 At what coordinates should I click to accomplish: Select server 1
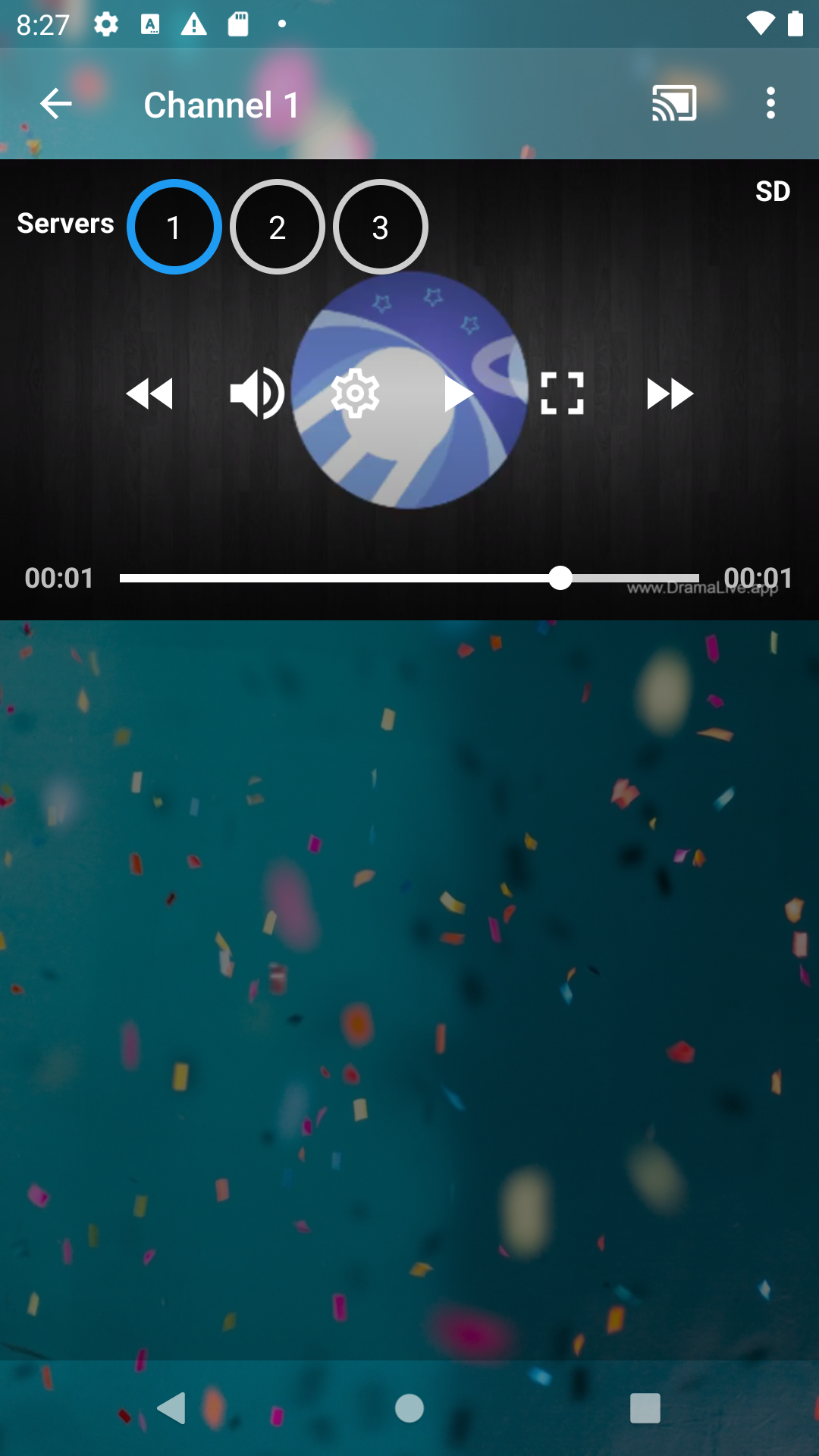[x=174, y=227]
